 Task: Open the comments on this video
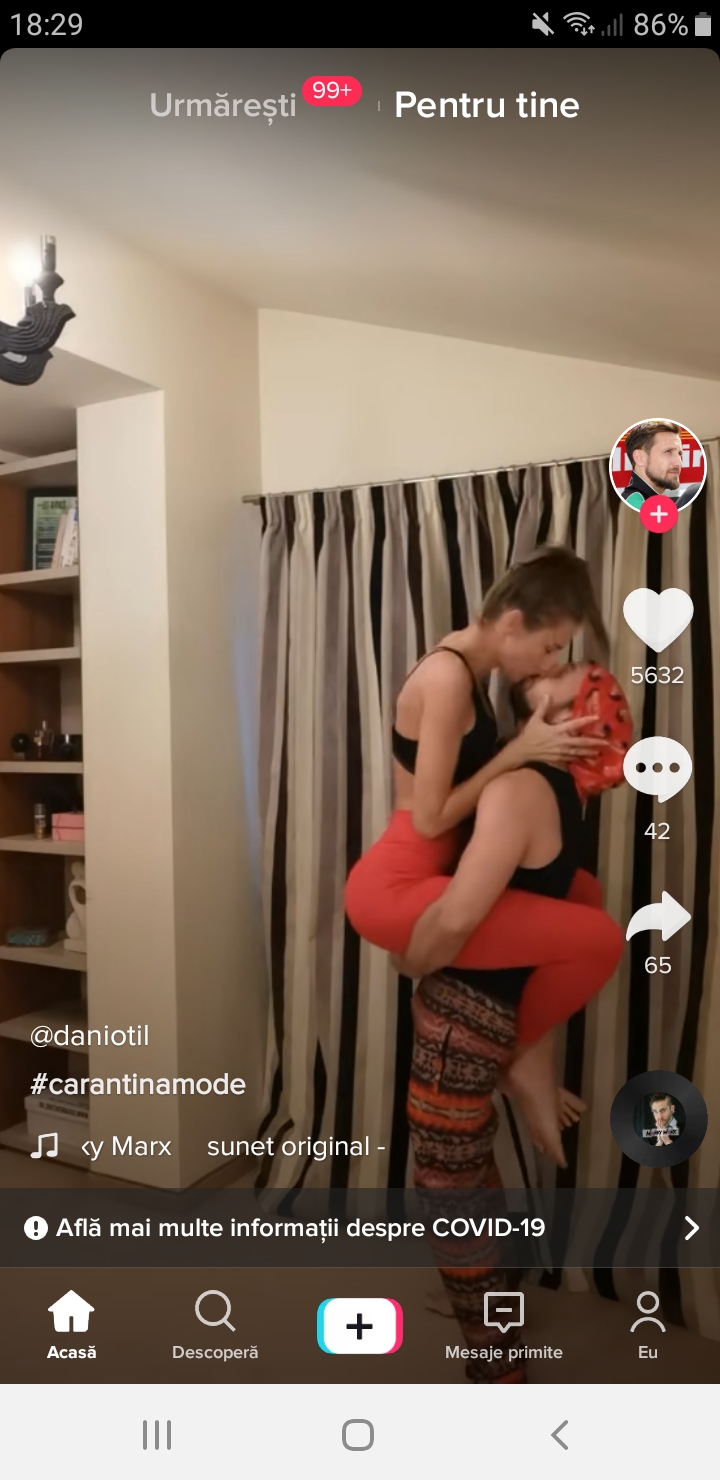tap(657, 768)
